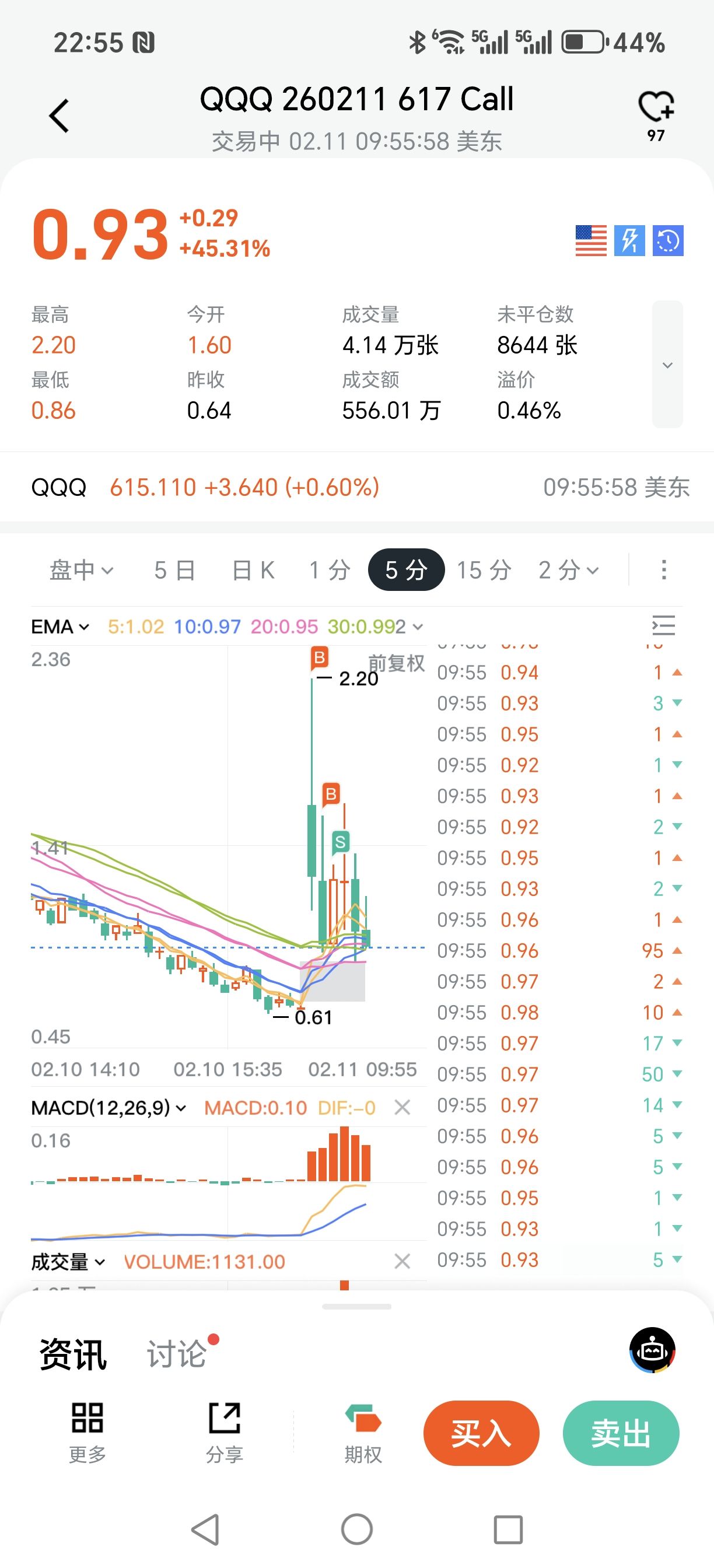Open the 2 分 timeframe dropdown
The image size is (714, 1568).
(569, 570)
